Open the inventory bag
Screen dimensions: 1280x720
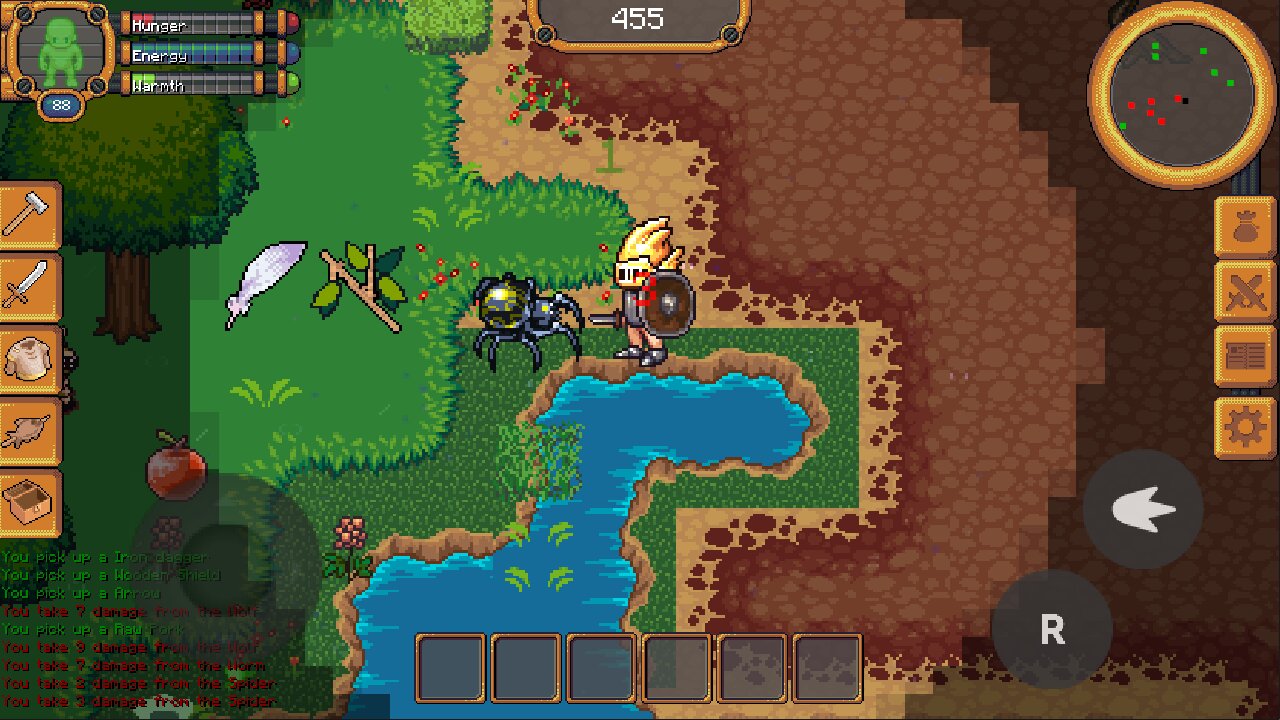click(1245, 227)
